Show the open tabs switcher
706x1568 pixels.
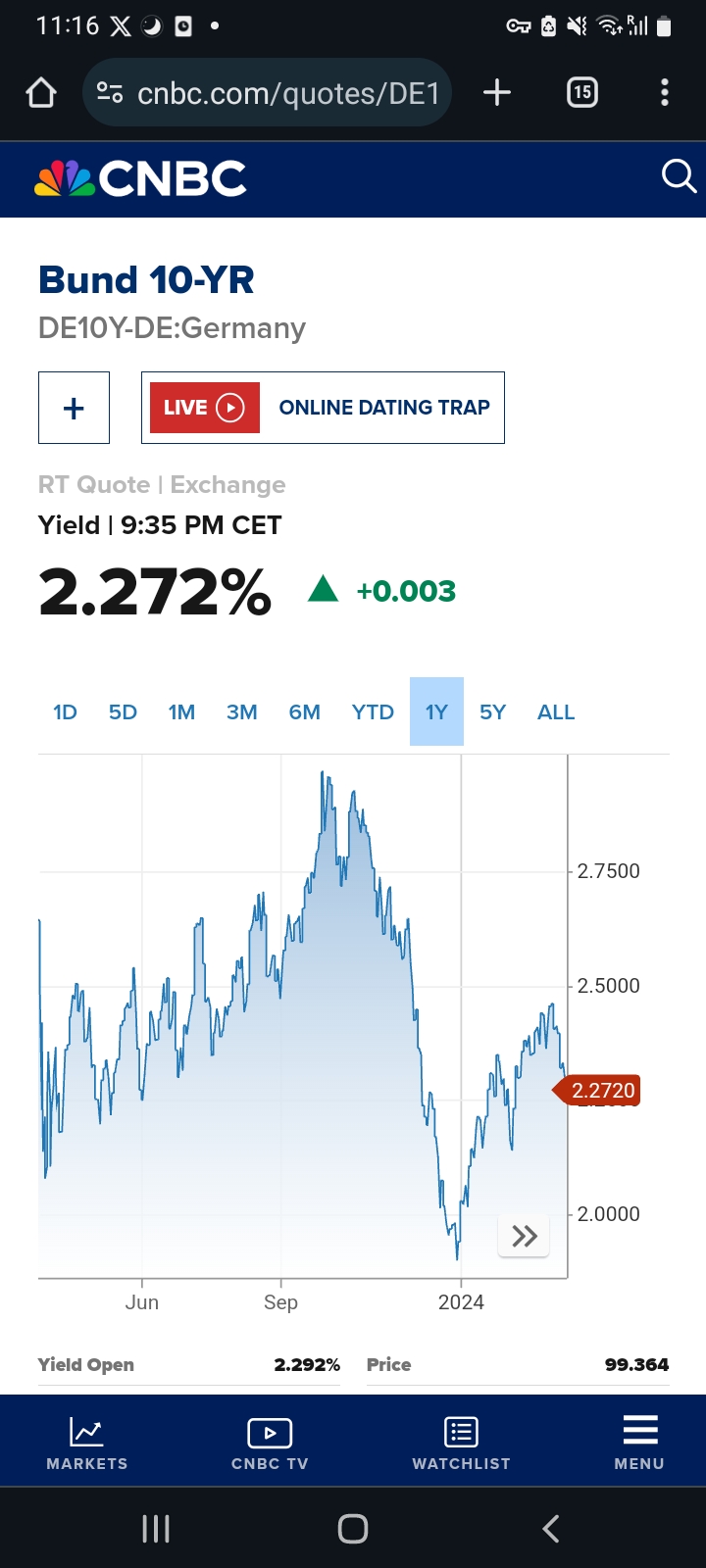pyautogui.click(x=582, y=93)
